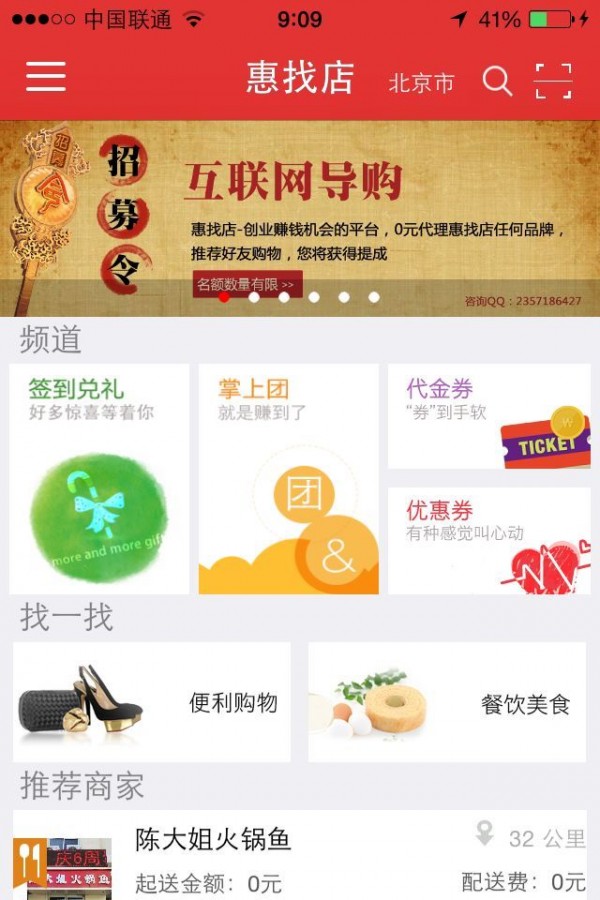Viewport: 600px width, 900px height.
Task: Open the search icon
Action: pos(497,81)
